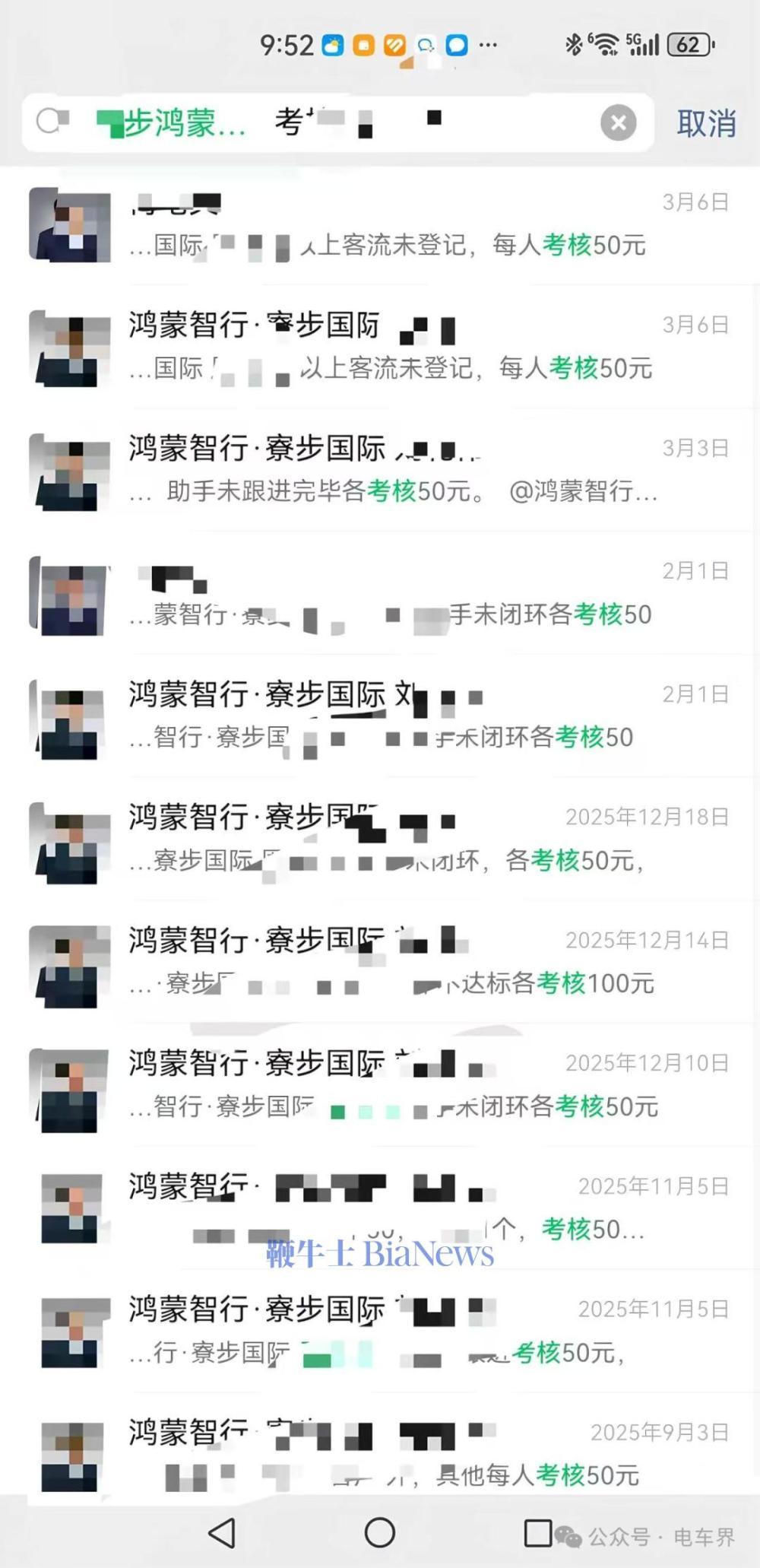Tap the search input field
The height and width of the screenshot is (1568, 760).
[x=342, y=122]
